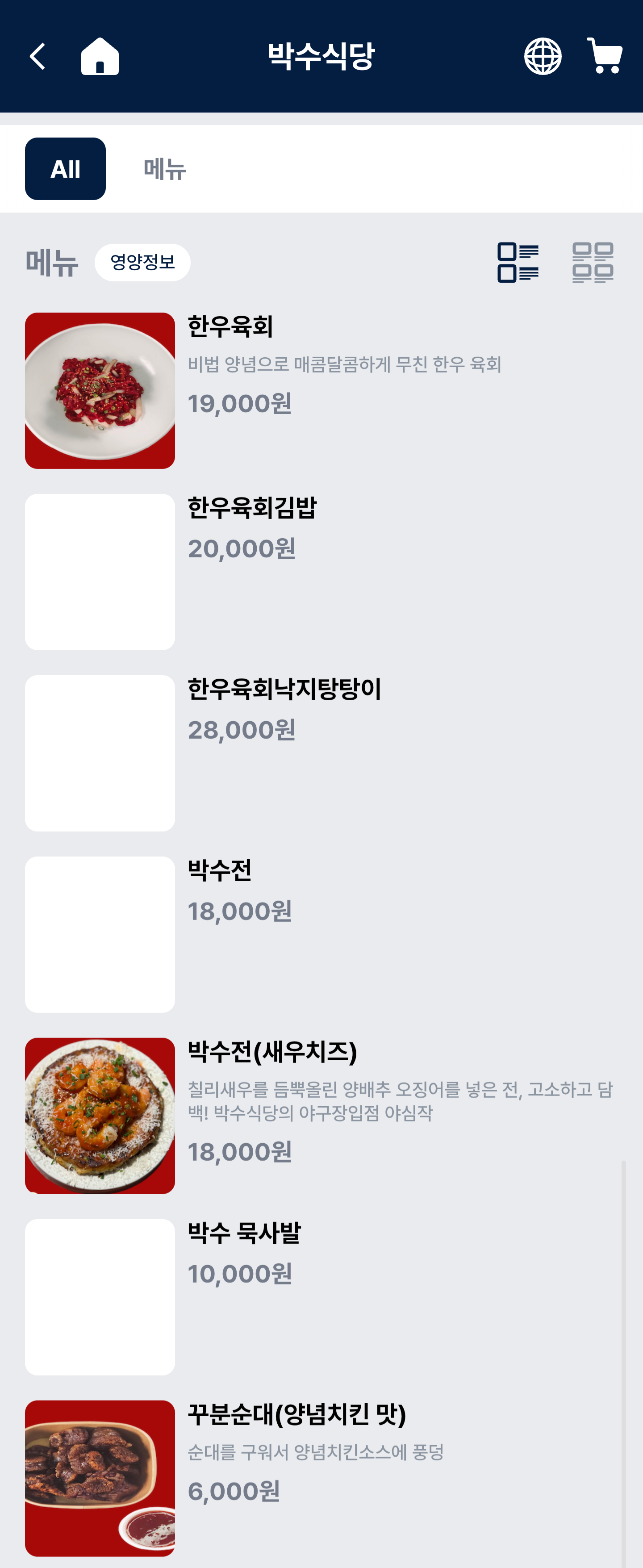Image resolution: width=643 pixels, height=1568 pixels.
Task: Select the All category tab
Action: (x=65, y=169)
